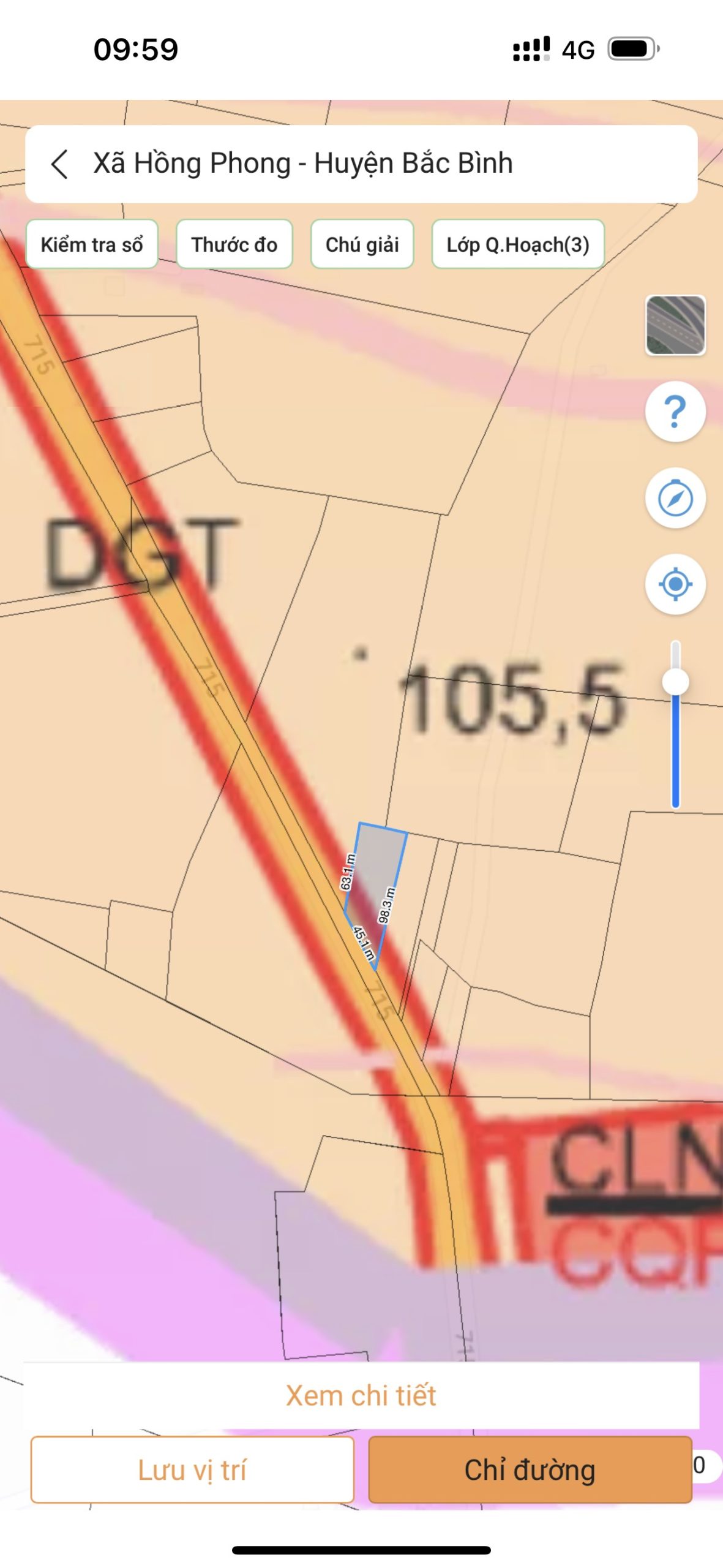Open the Thước đo measuring tool
Viewport: 723px width, 1568px height.
click(234, 244)
